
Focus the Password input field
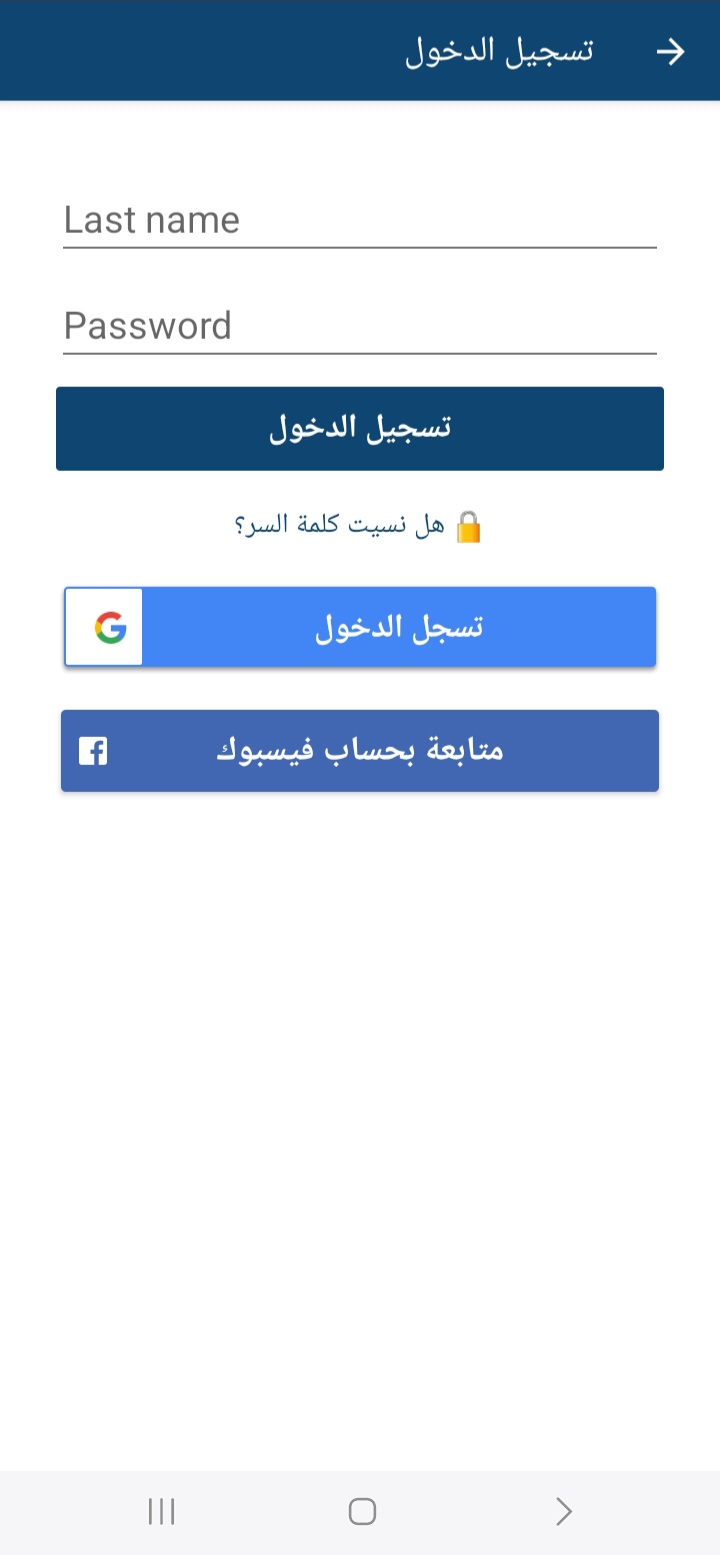coord(359,326)
